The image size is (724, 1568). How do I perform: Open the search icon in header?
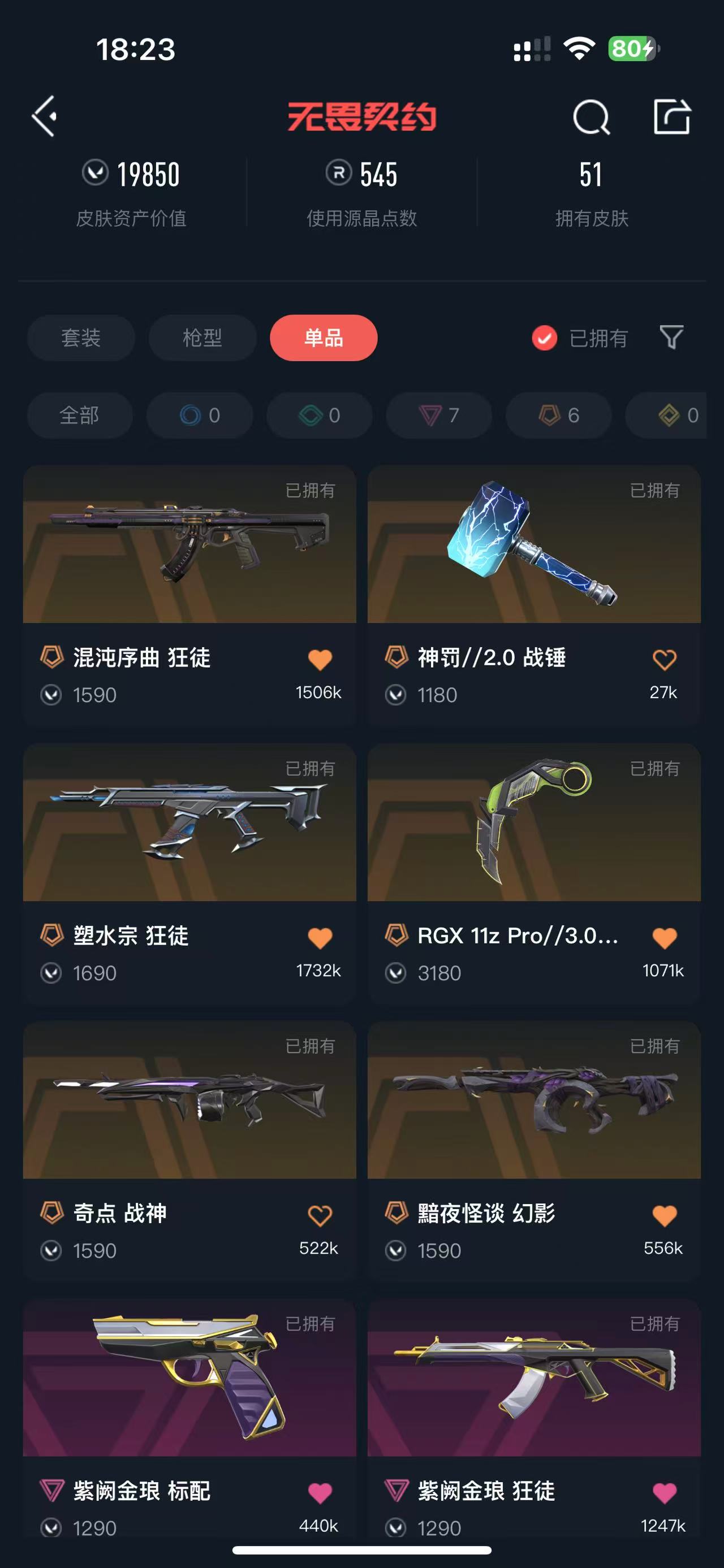pos(591,117)
